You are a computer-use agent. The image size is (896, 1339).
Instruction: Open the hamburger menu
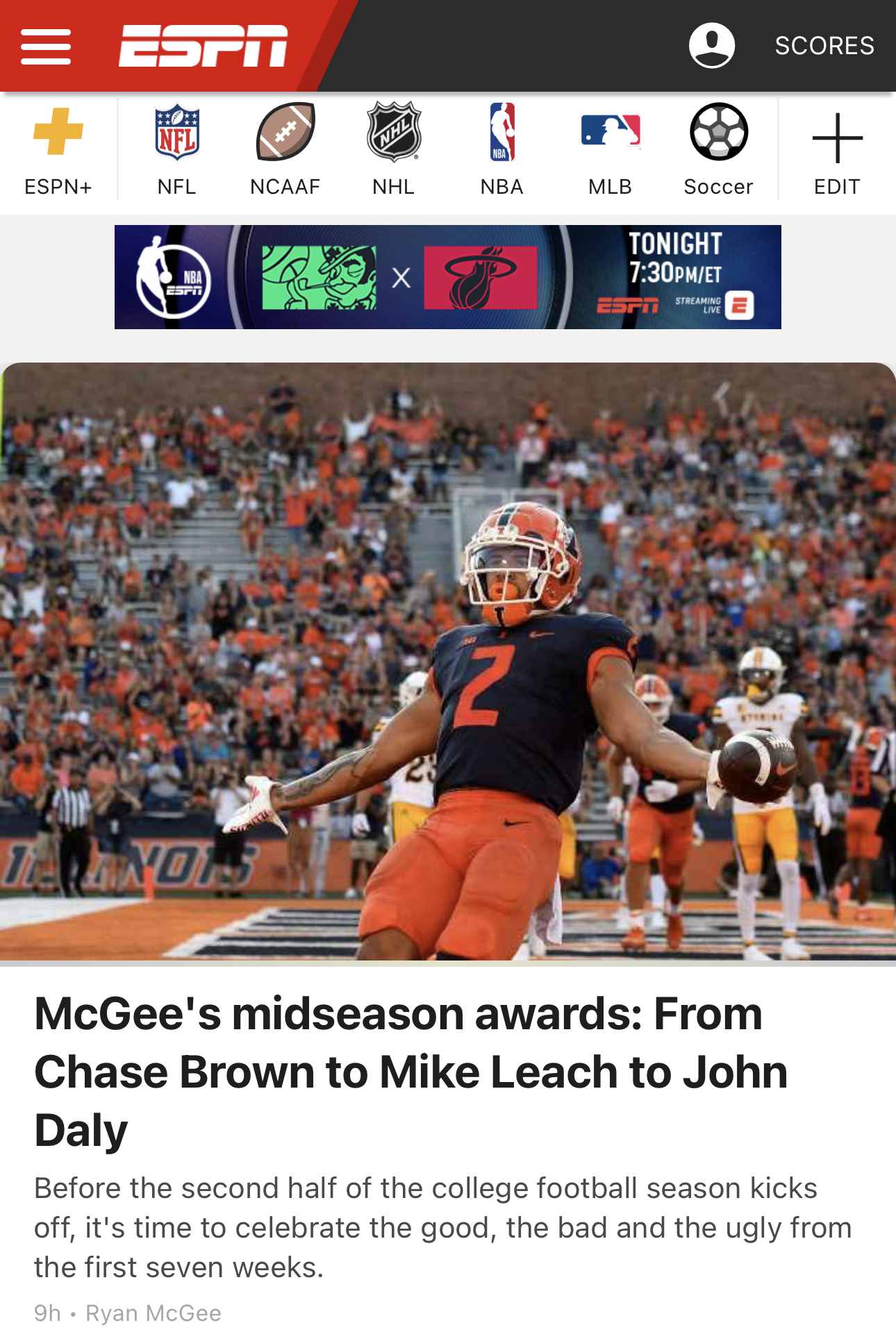point(46,47)
